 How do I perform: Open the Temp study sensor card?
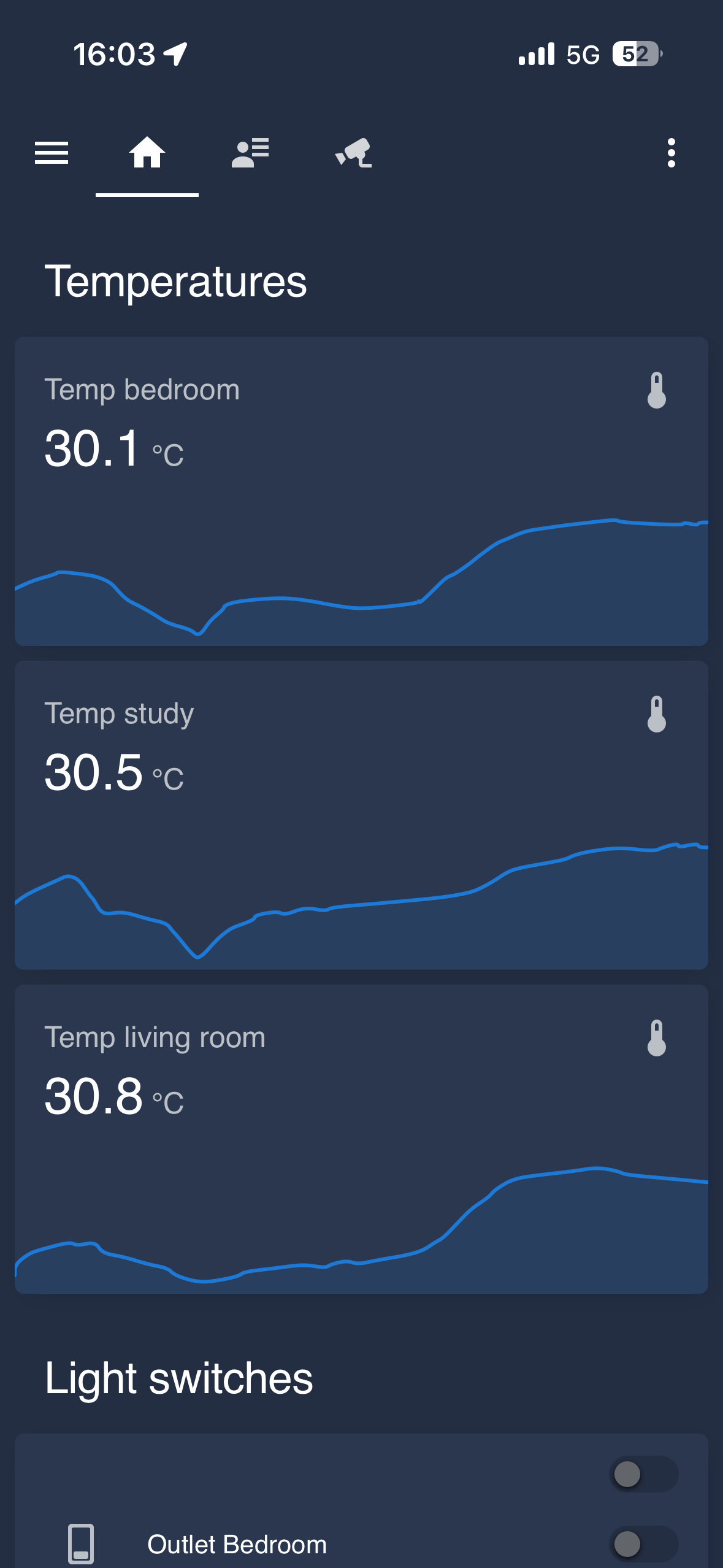click(361, 815)
